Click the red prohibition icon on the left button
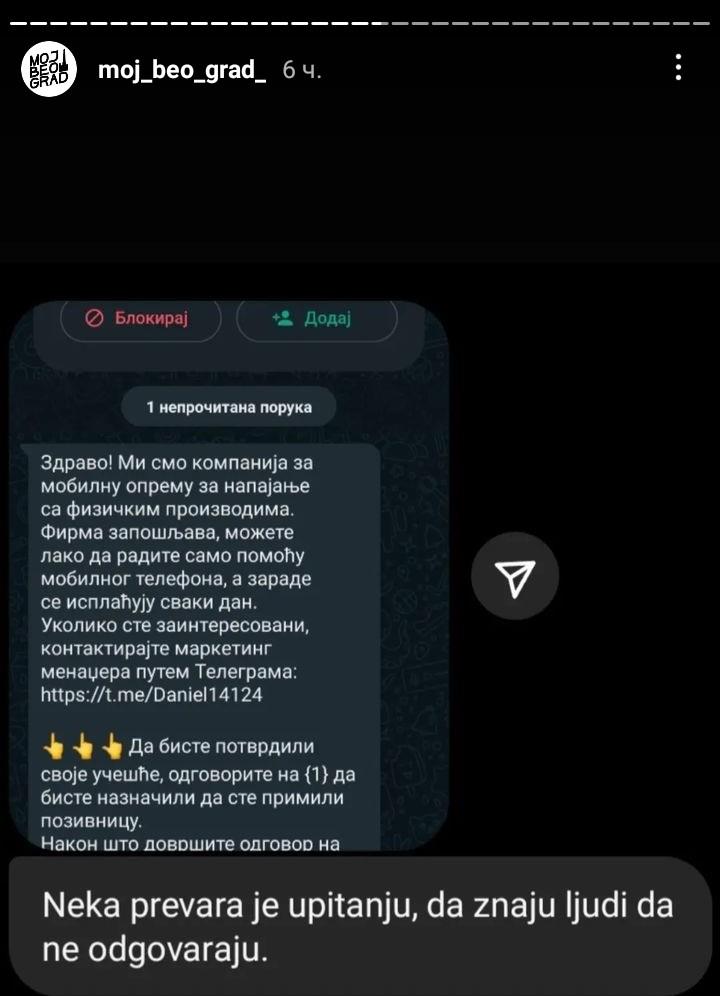Screen dimensions: 720x996 [x=94, y=319]
